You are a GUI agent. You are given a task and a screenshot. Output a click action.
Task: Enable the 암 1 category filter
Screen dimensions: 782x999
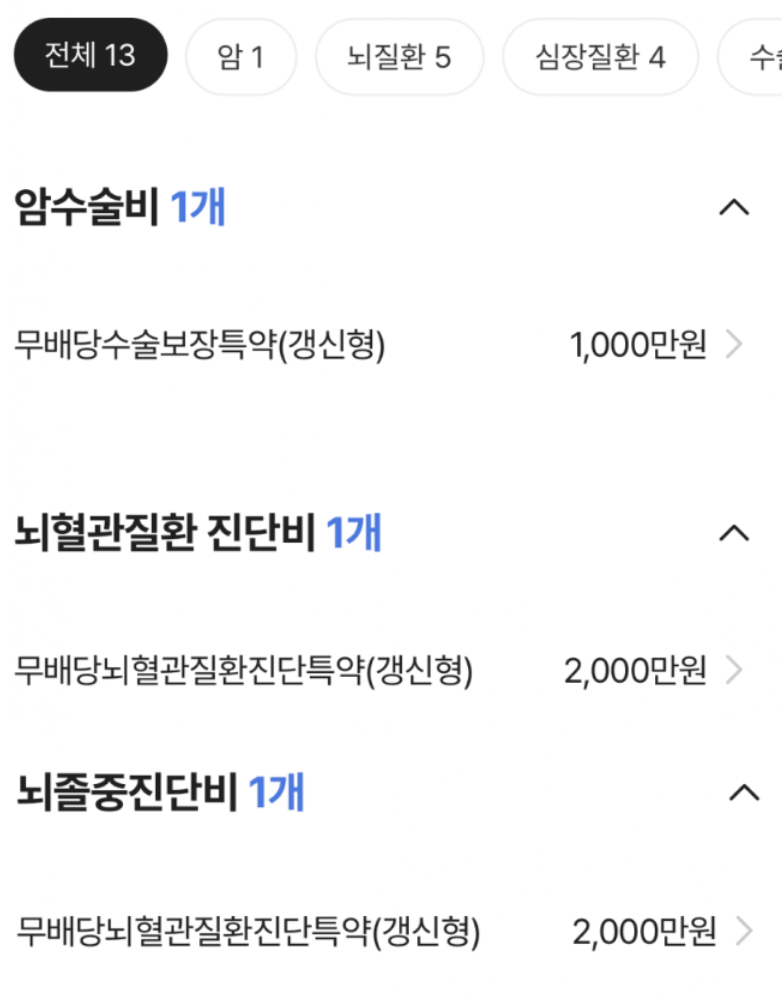pyautogui.click(x=240, y=57)
